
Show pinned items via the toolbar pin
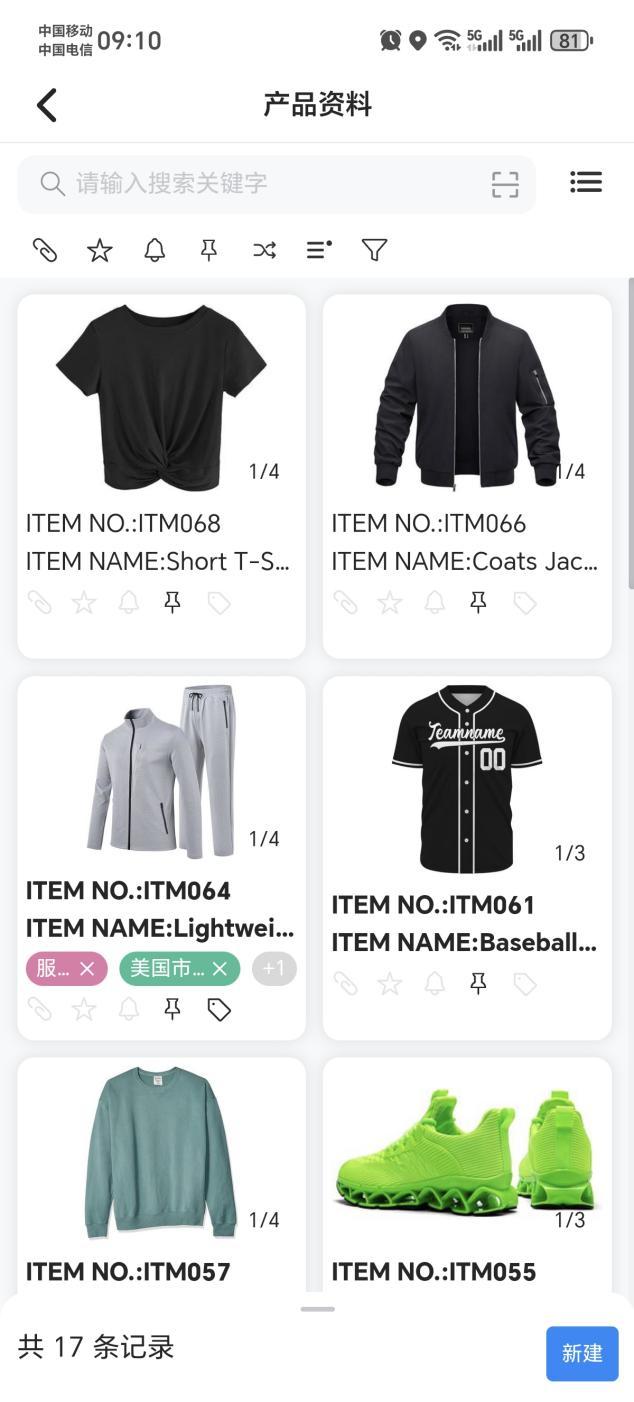pyautogui.click(x=209, y=250)
